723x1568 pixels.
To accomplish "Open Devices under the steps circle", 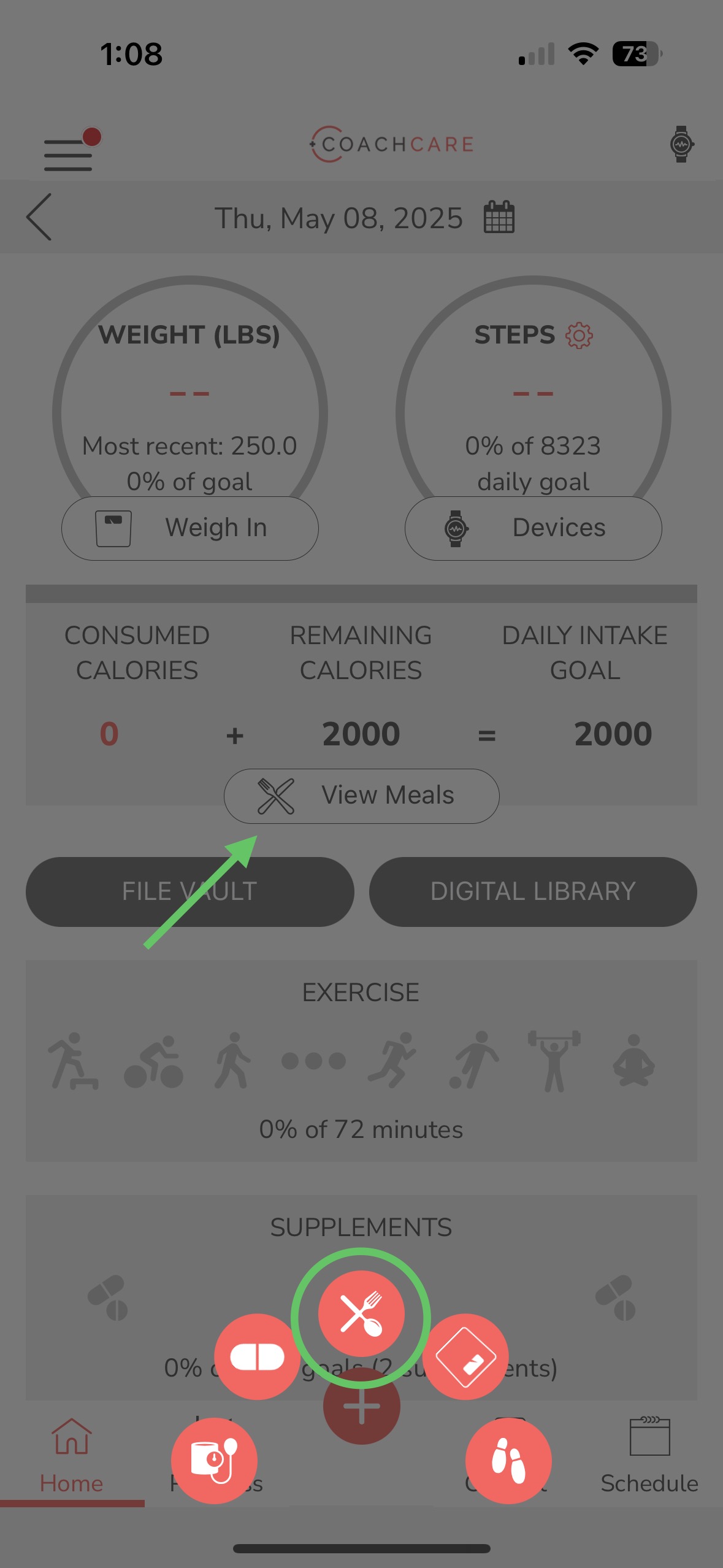I will (x=533, y=528).
